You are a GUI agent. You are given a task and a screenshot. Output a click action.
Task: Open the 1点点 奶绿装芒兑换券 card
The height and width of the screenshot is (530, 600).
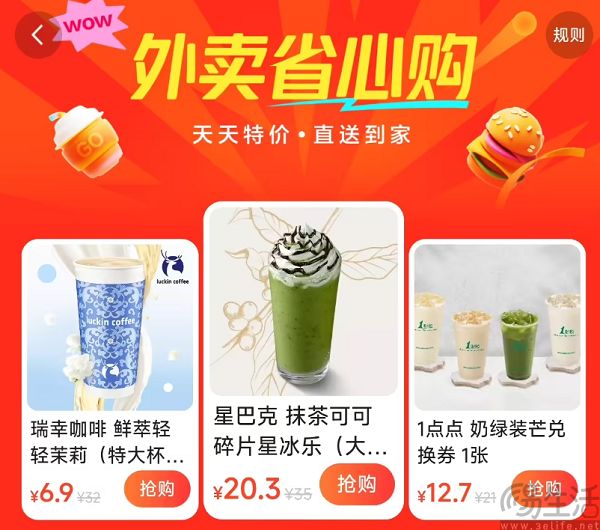tap(497, 330)
